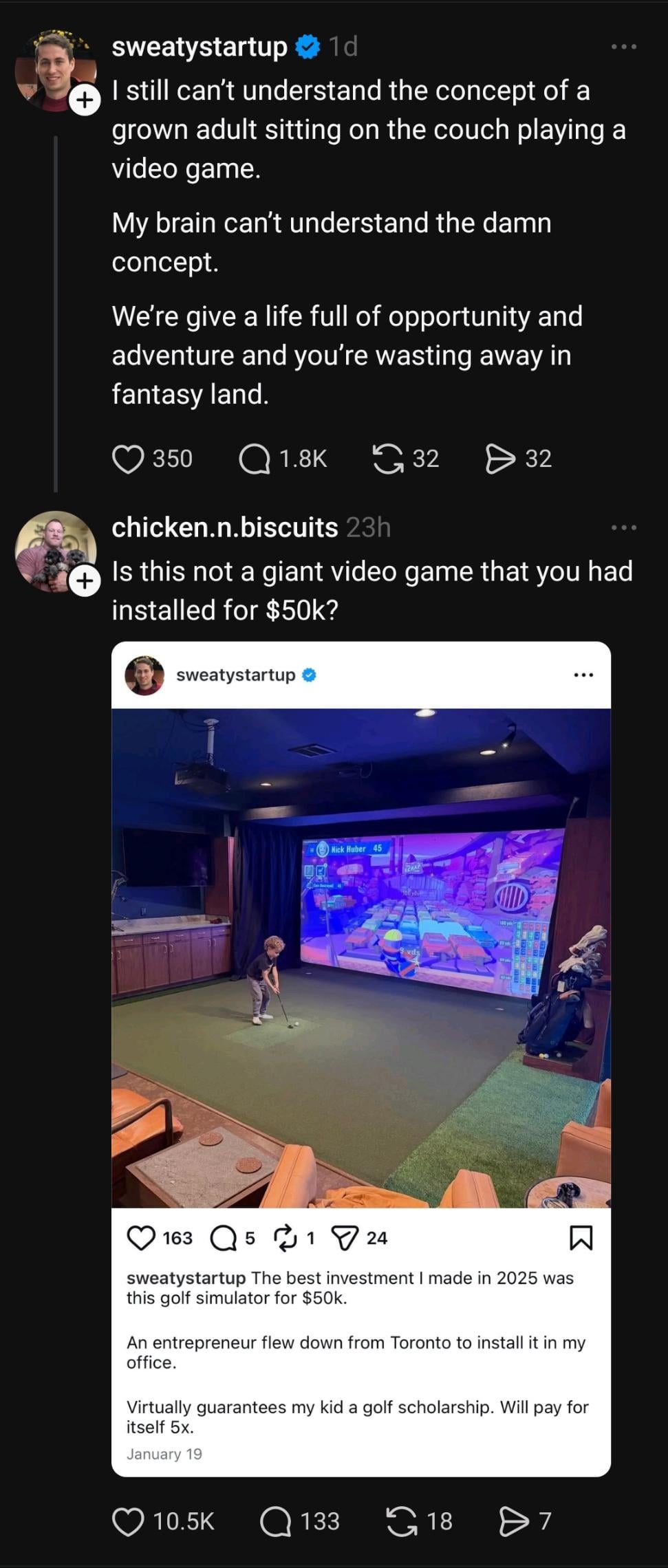The image size is (668, 1568).
Task: Share sweatystartup's post via send icon
Action: pos(500,459)
